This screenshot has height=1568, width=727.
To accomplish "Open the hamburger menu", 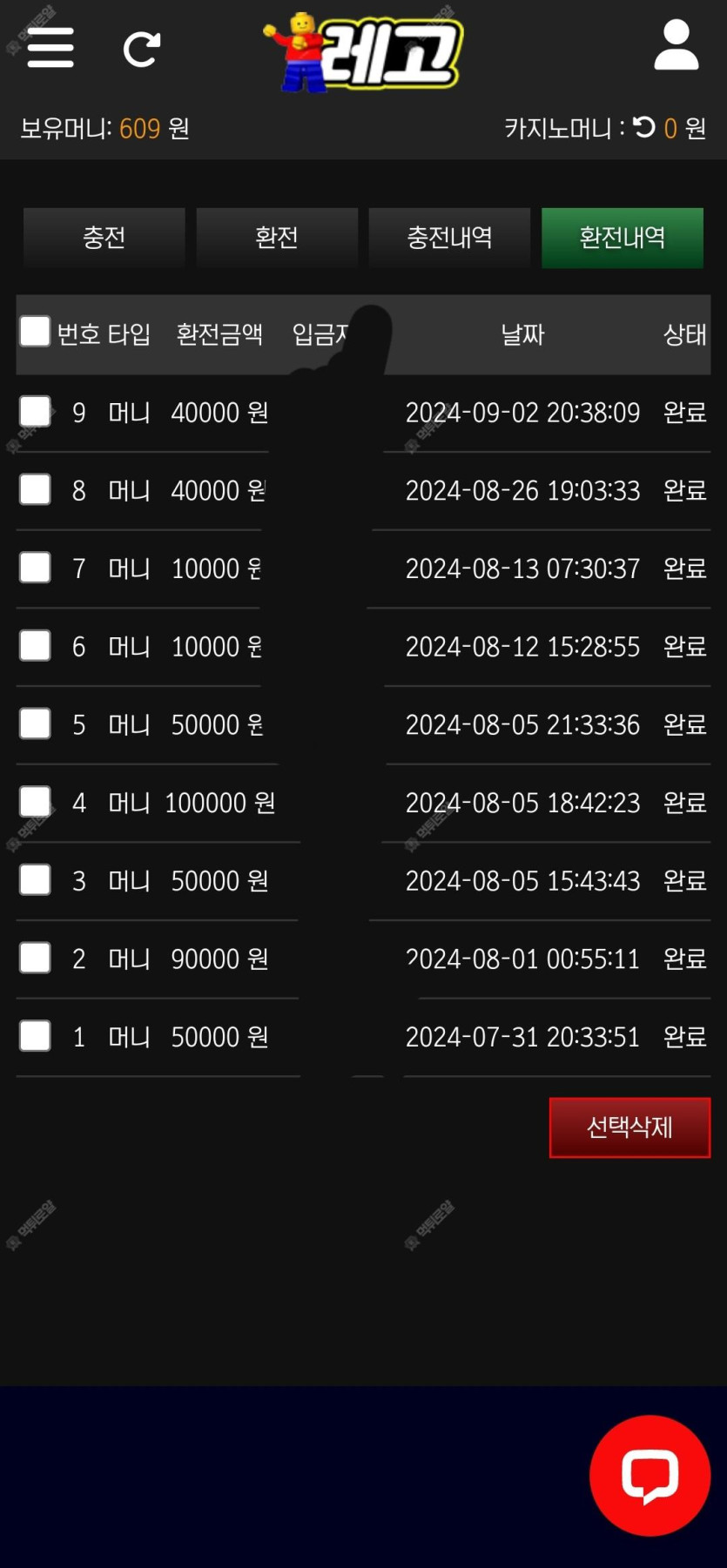I will pyautogui.click(x=50, y=47).
